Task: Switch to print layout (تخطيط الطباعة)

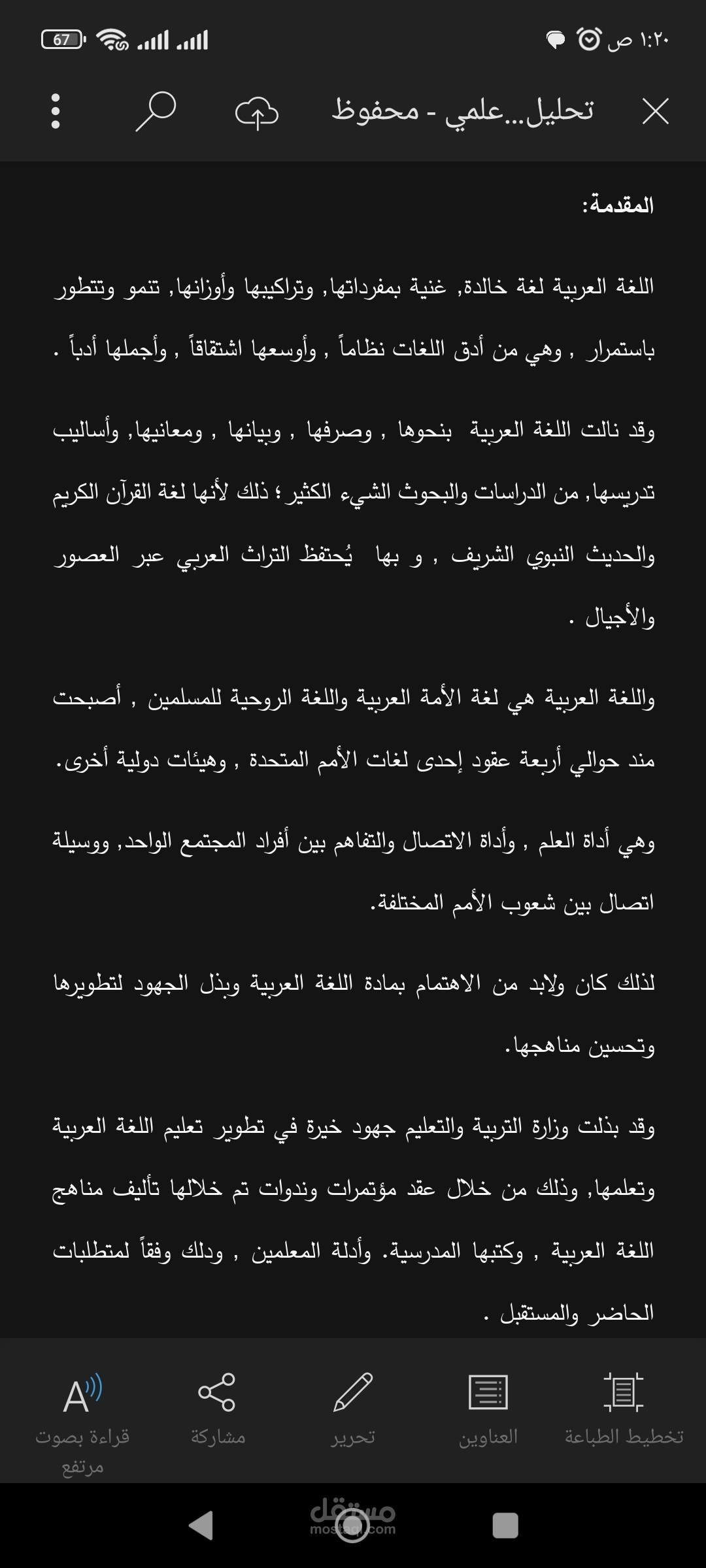Action: (x=624, y=1407)
